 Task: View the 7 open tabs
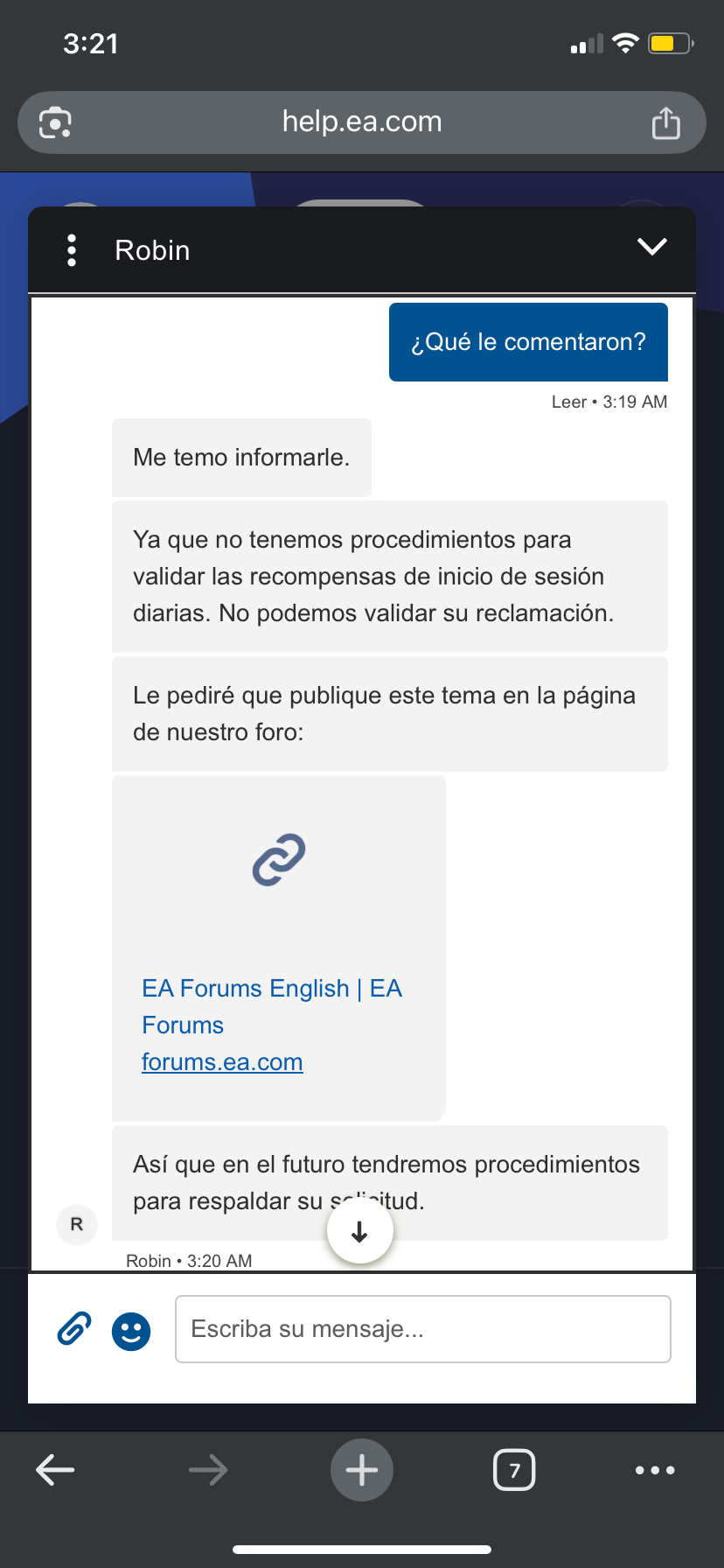point(514,1470)
